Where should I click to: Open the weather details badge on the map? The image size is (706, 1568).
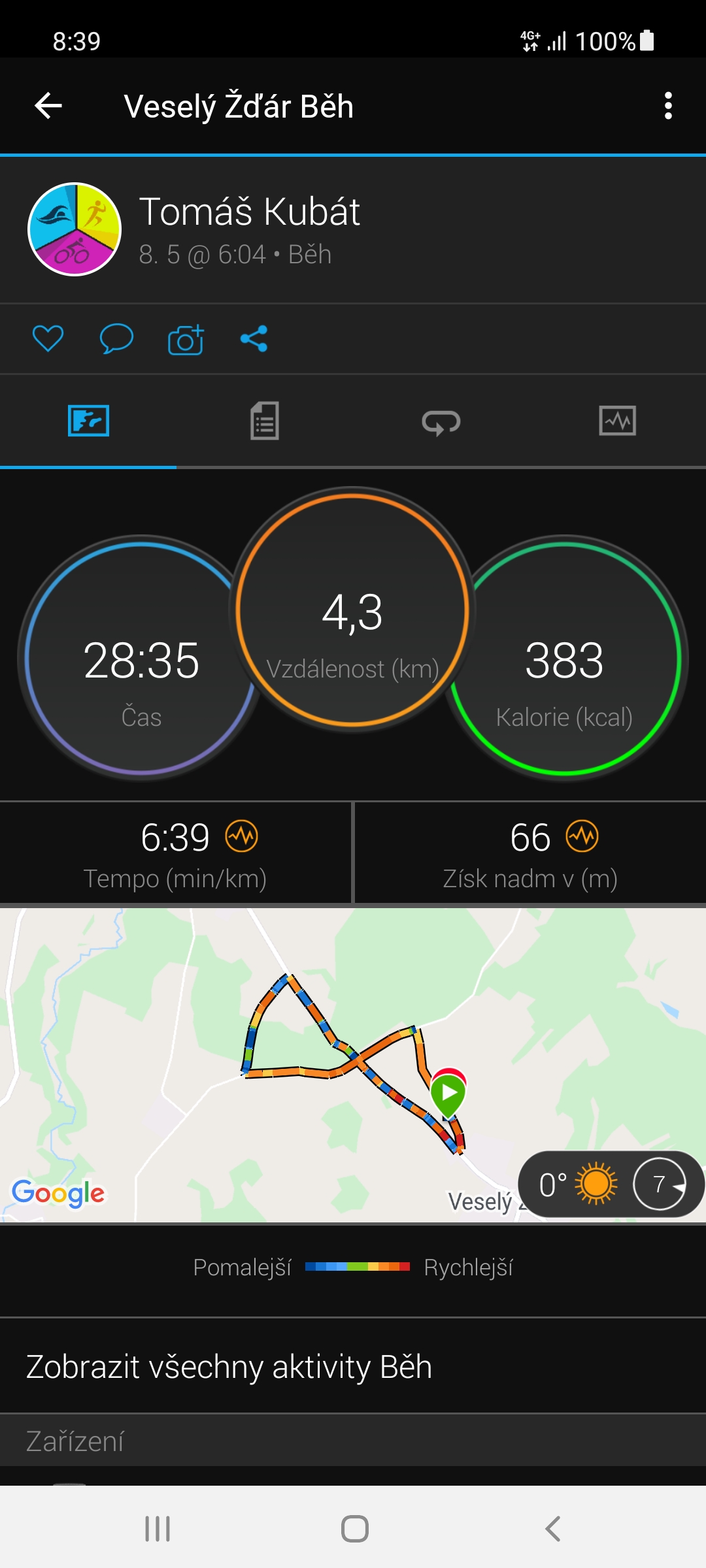[611, 1184]
